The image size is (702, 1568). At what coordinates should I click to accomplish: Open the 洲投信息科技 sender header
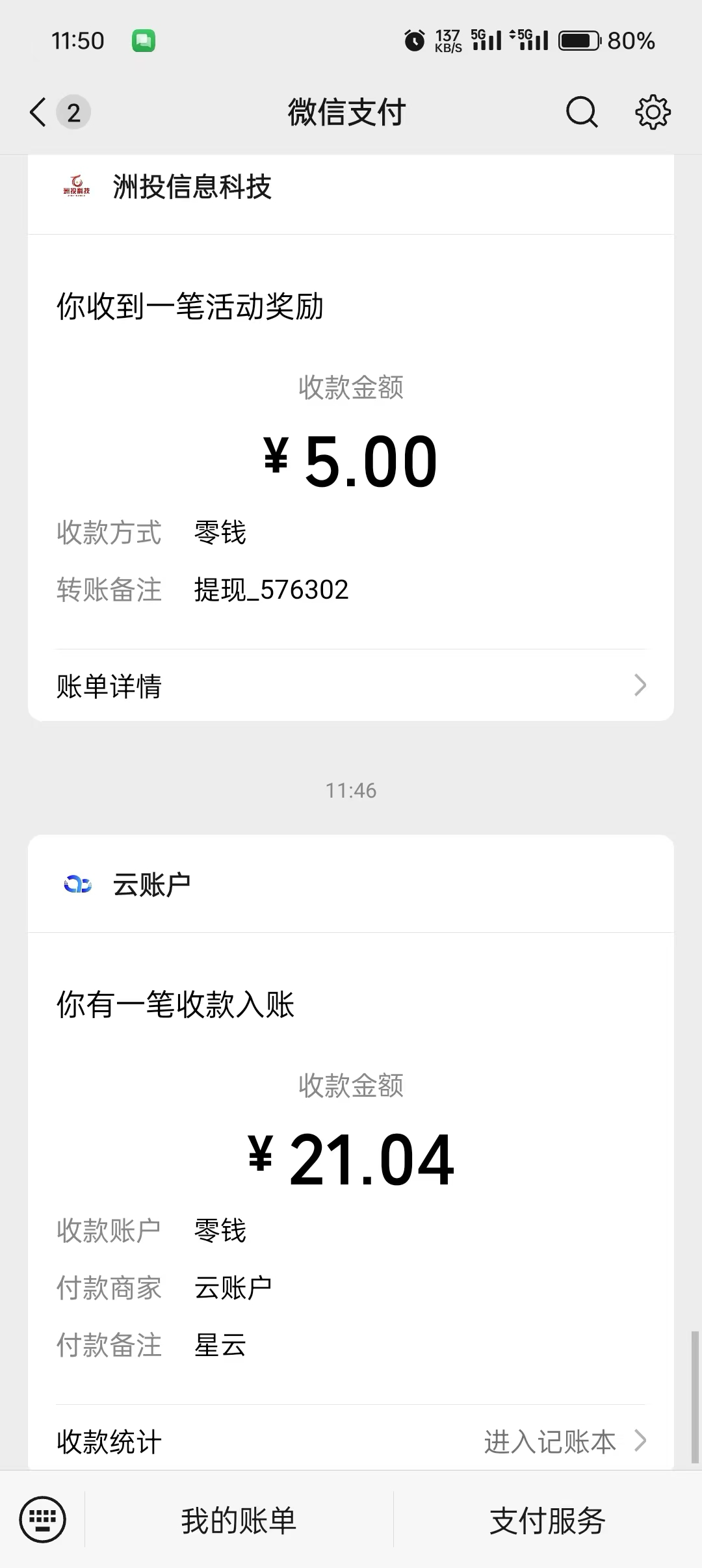tap(191, 187)
